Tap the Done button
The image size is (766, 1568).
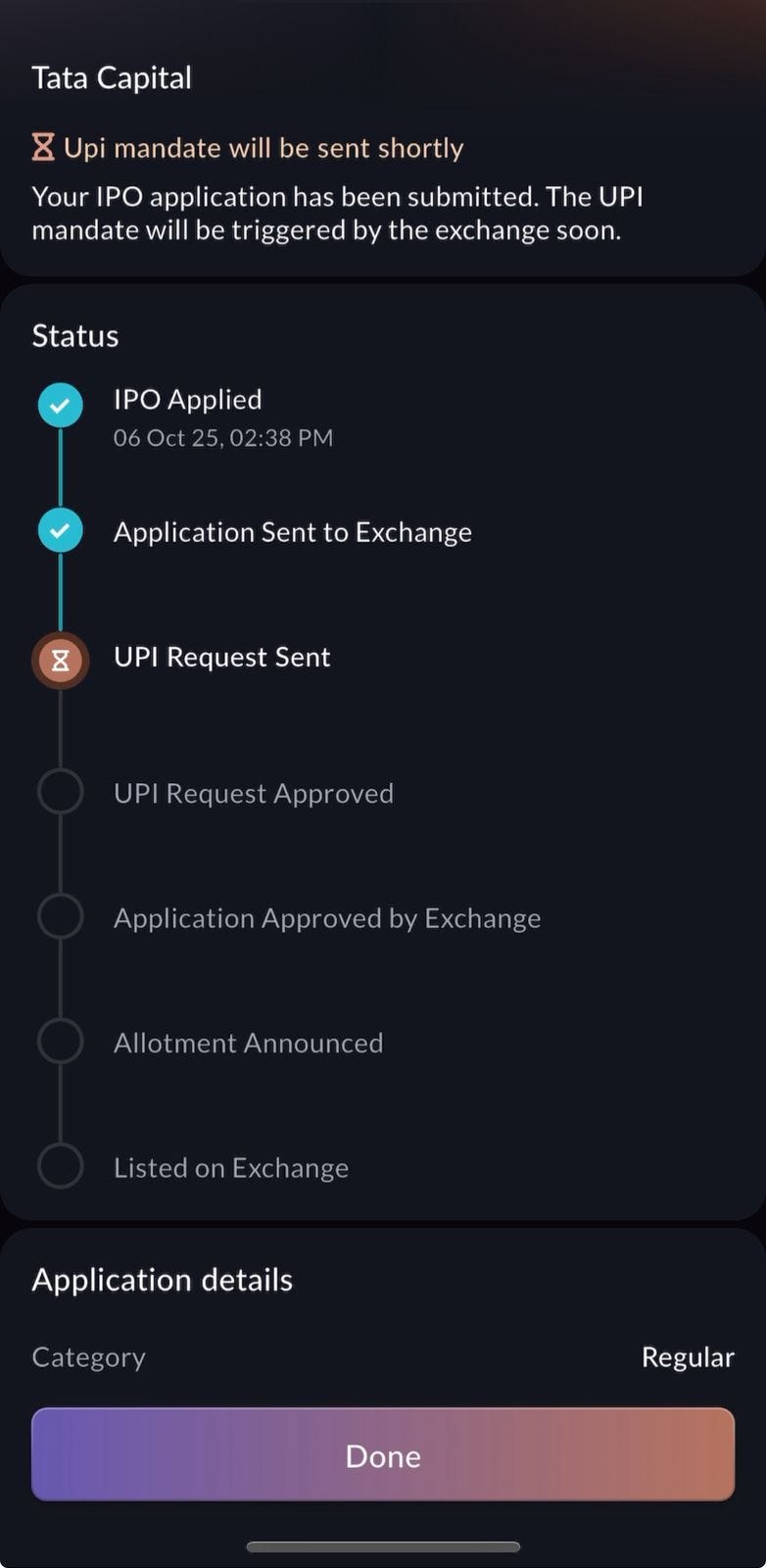click(383, 1455)
